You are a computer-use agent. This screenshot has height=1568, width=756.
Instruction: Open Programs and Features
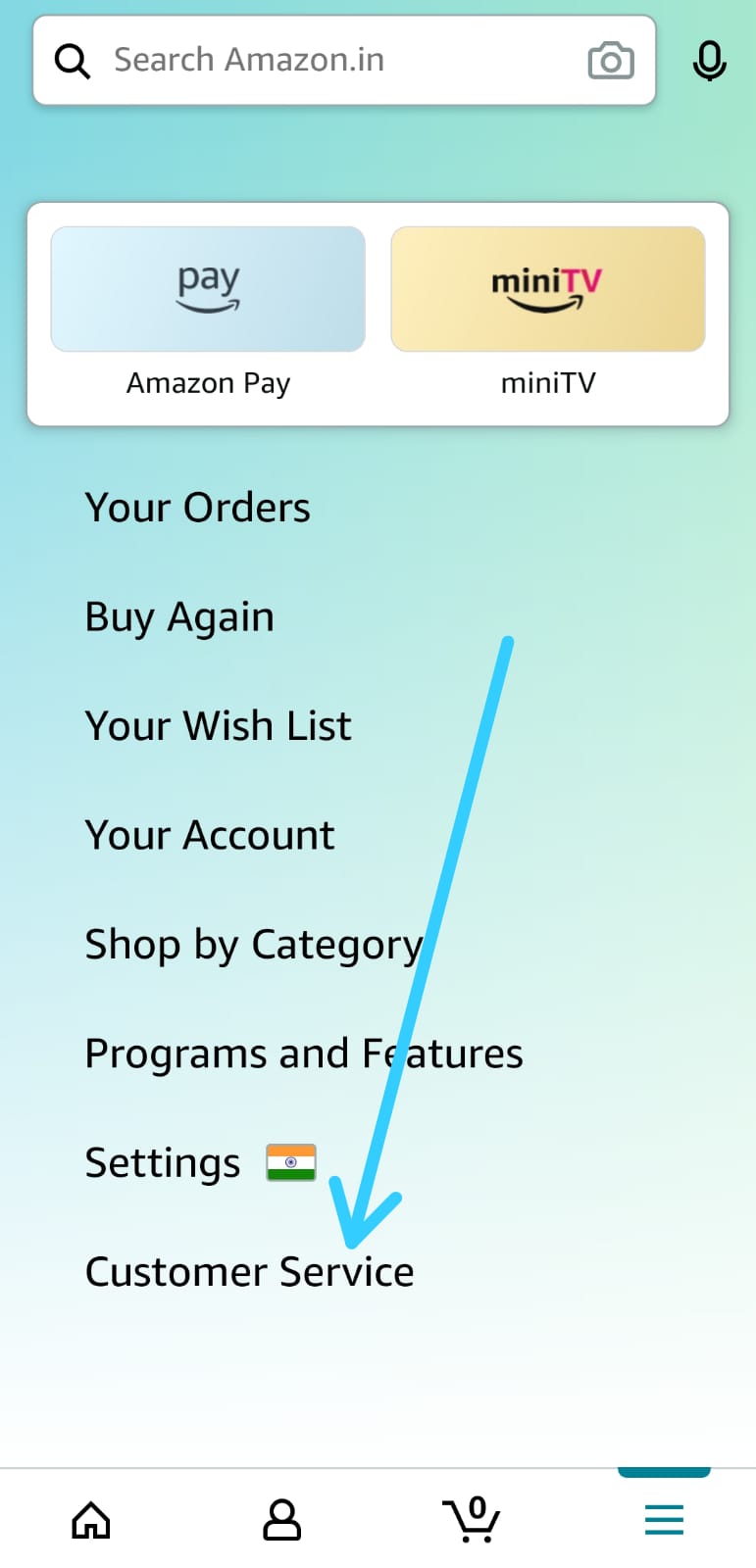[x=304, y=1053]
